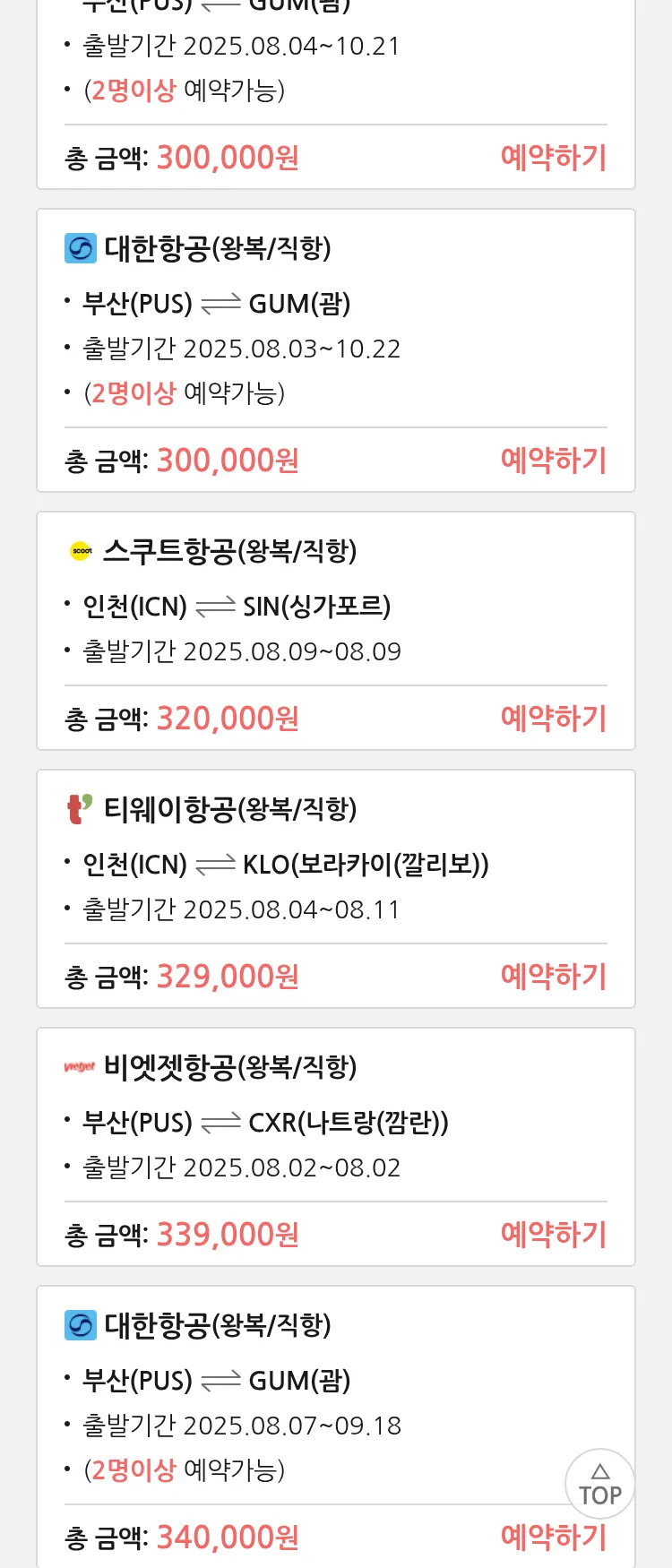Book the 대한항공 부산-GUM 340,000원 flight
The width and height of the screenshot is (672, 1568).
[x=553, y=1538]
